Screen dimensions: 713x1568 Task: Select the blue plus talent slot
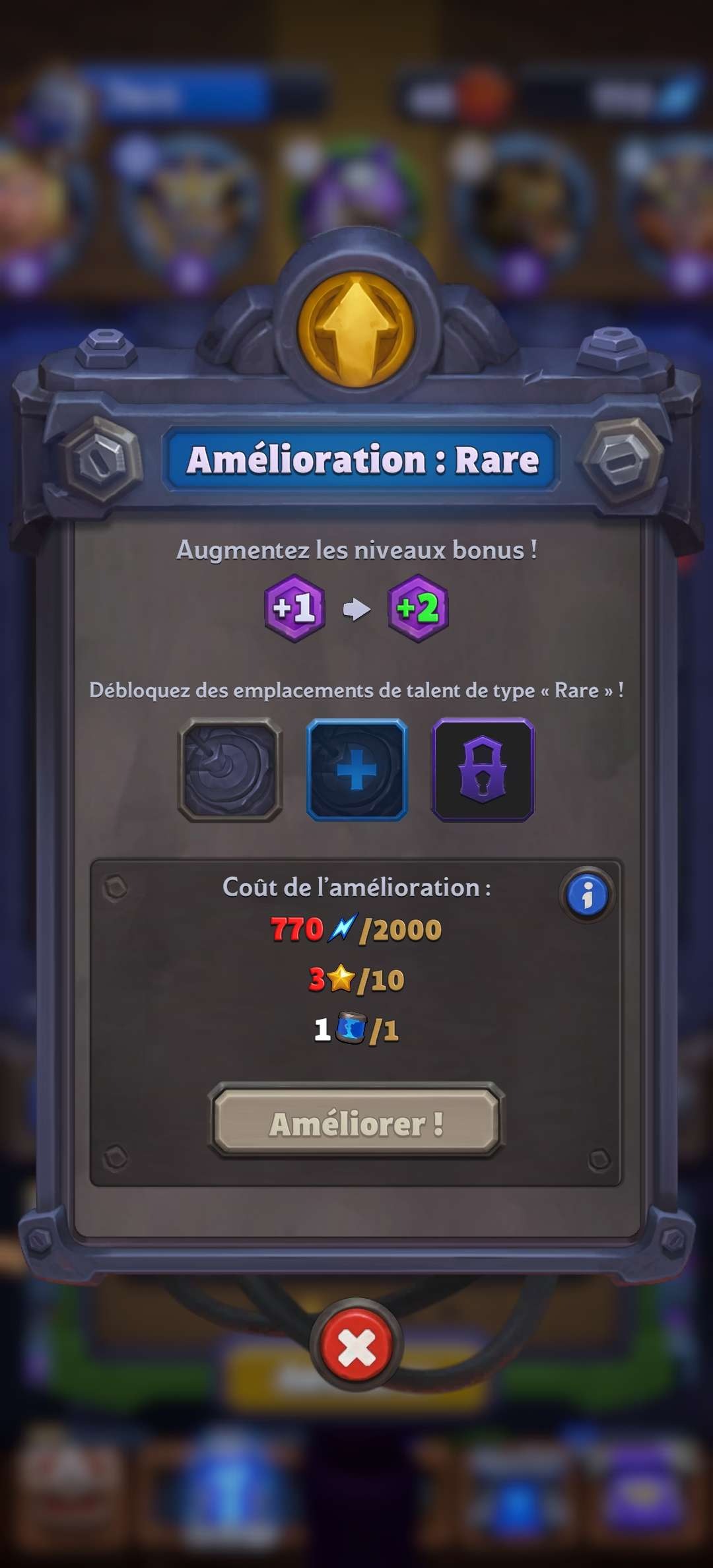[356, 769]
